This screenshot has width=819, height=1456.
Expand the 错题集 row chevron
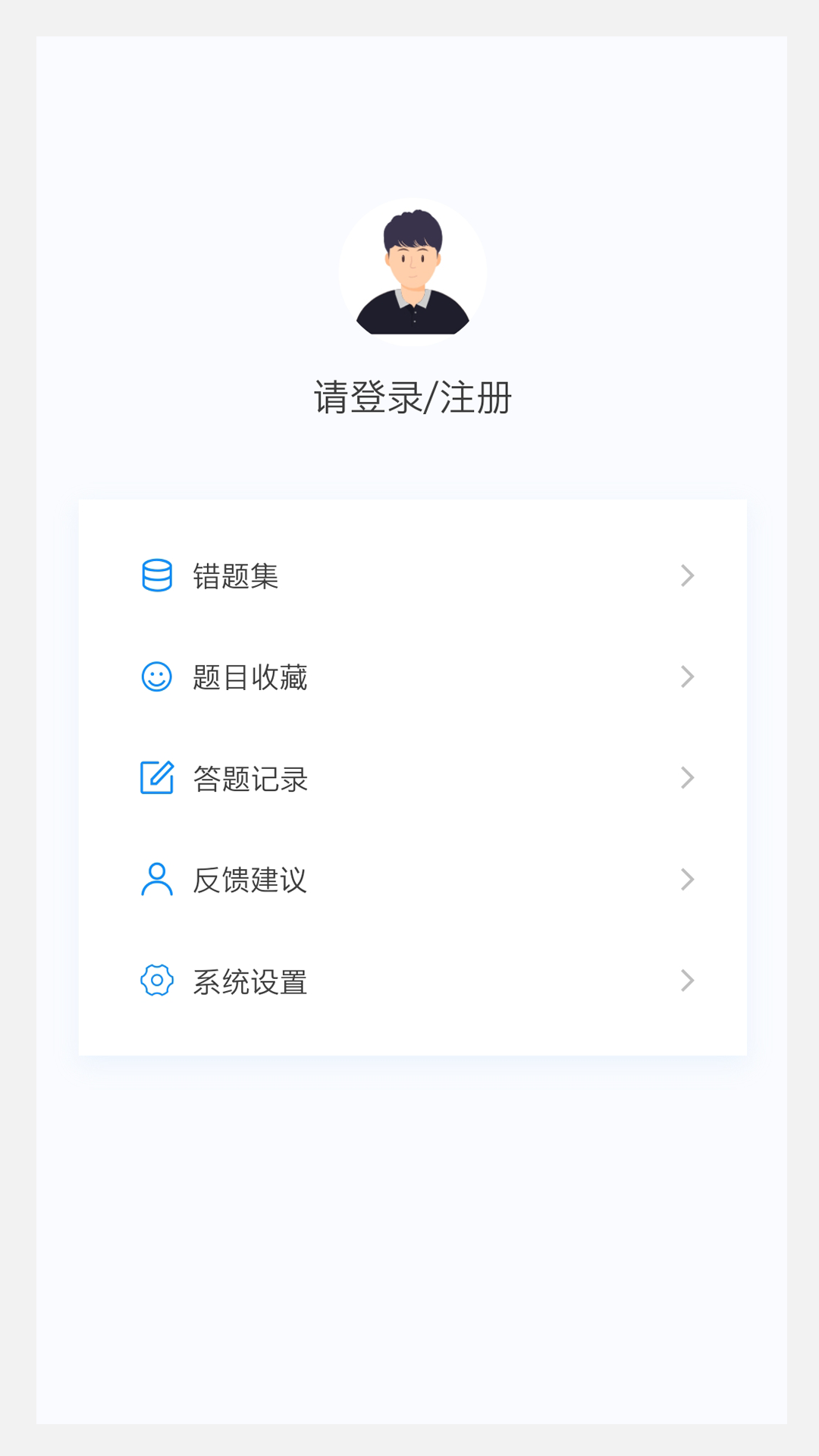click(x=687, y=576)
